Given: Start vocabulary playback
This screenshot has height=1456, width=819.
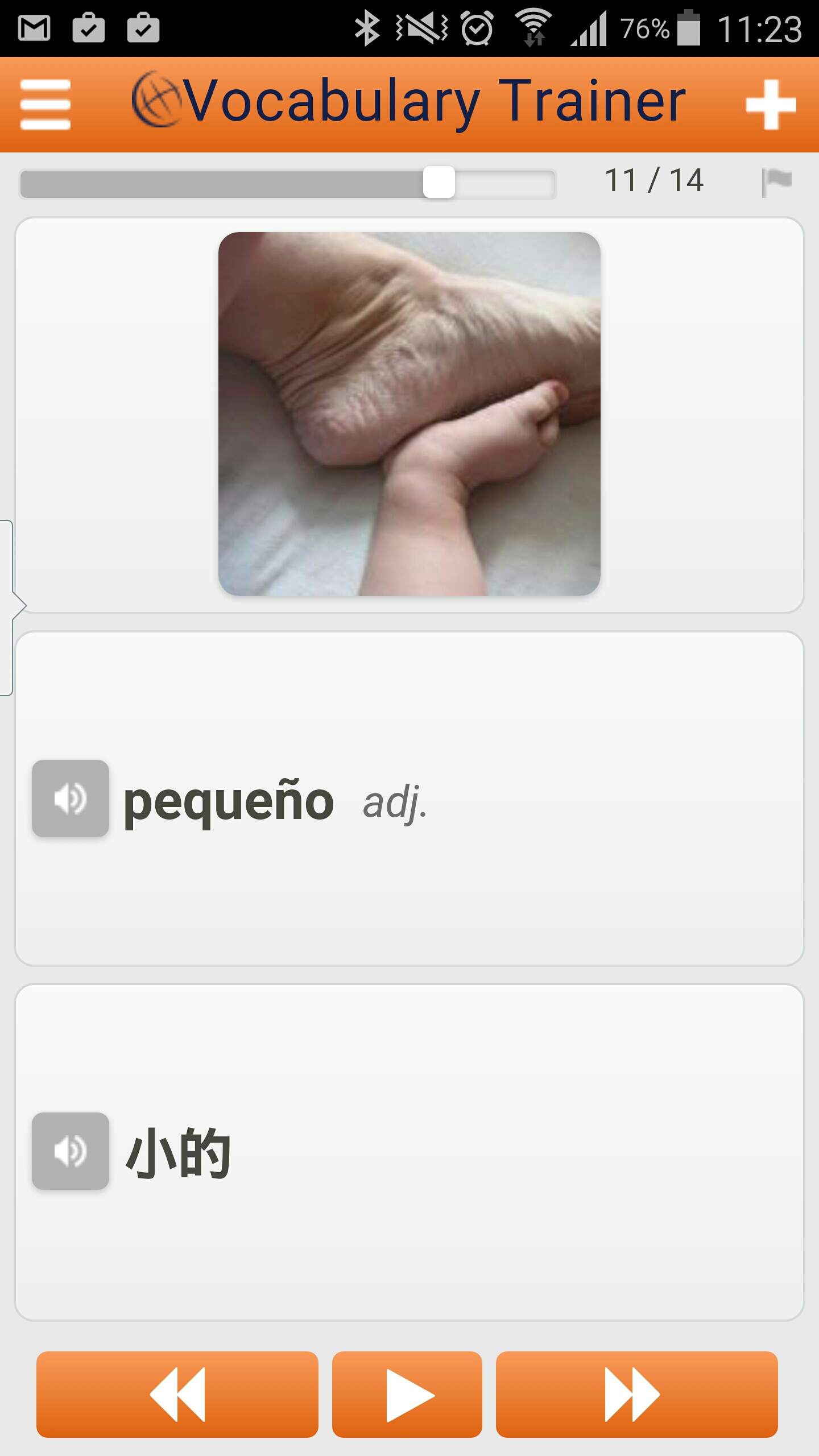Looking at the screenshot, I should tap(407, 1395).
